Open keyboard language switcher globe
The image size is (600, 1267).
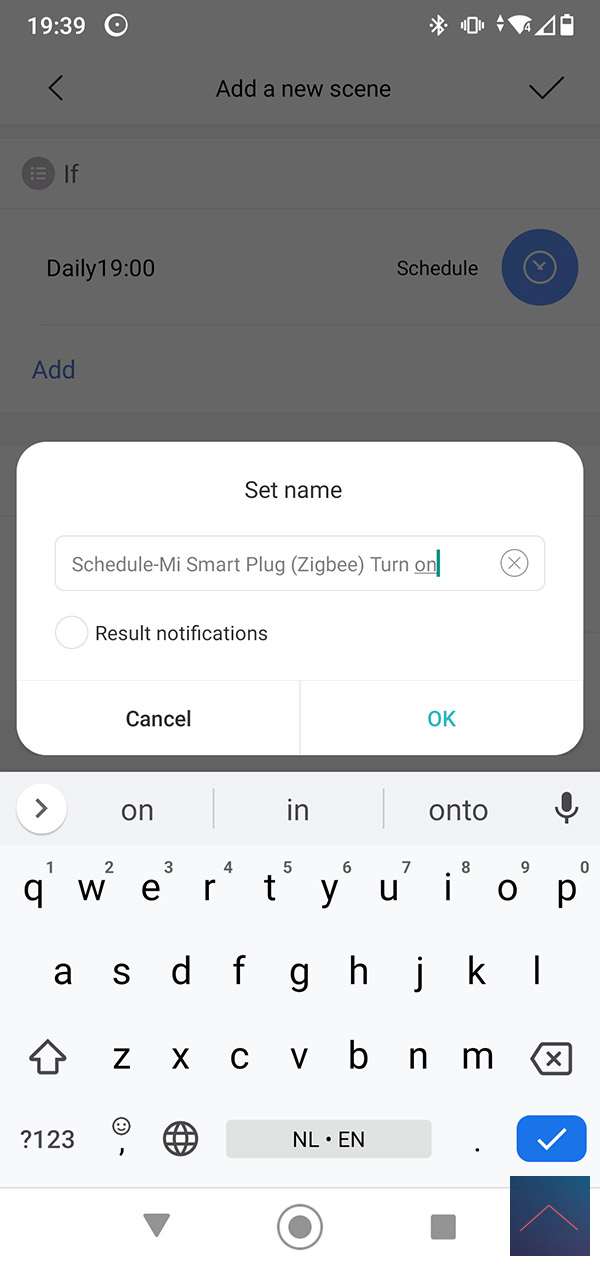click(181, 1138)
